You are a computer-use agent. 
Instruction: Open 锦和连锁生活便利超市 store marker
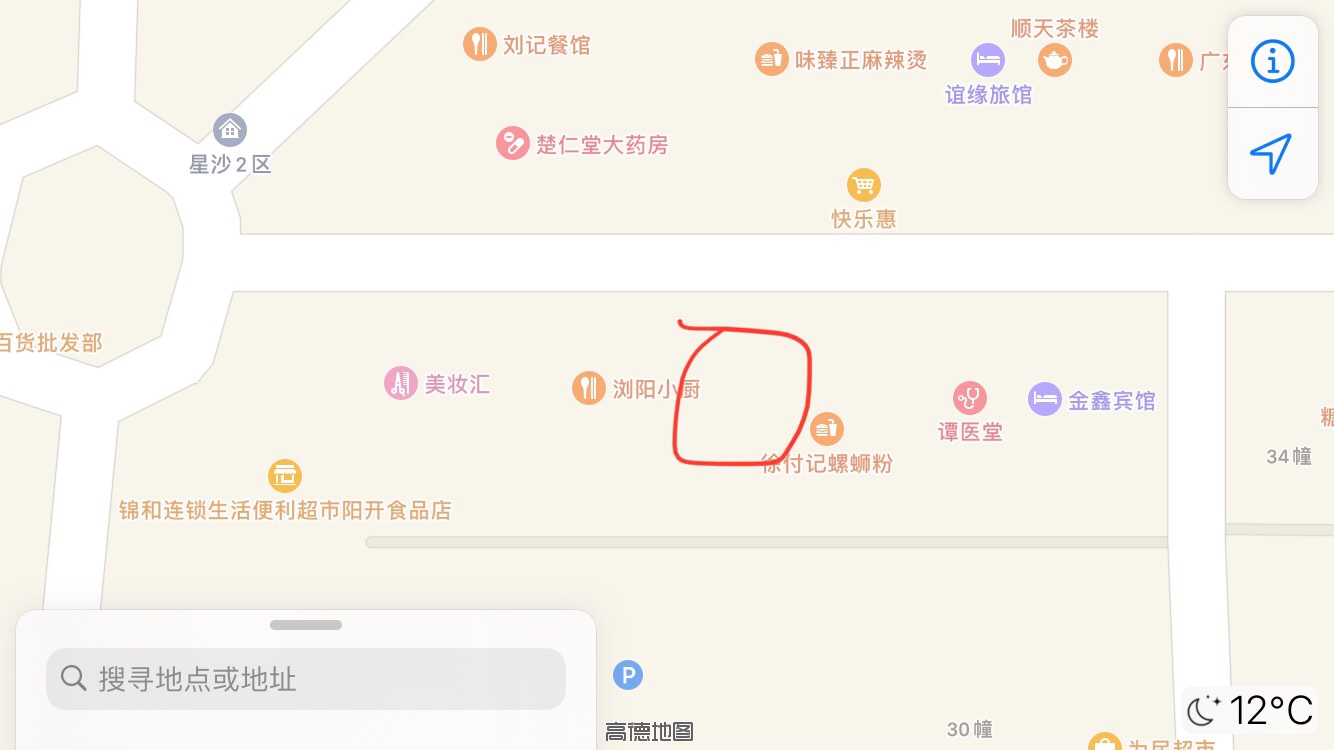point(285,476)
